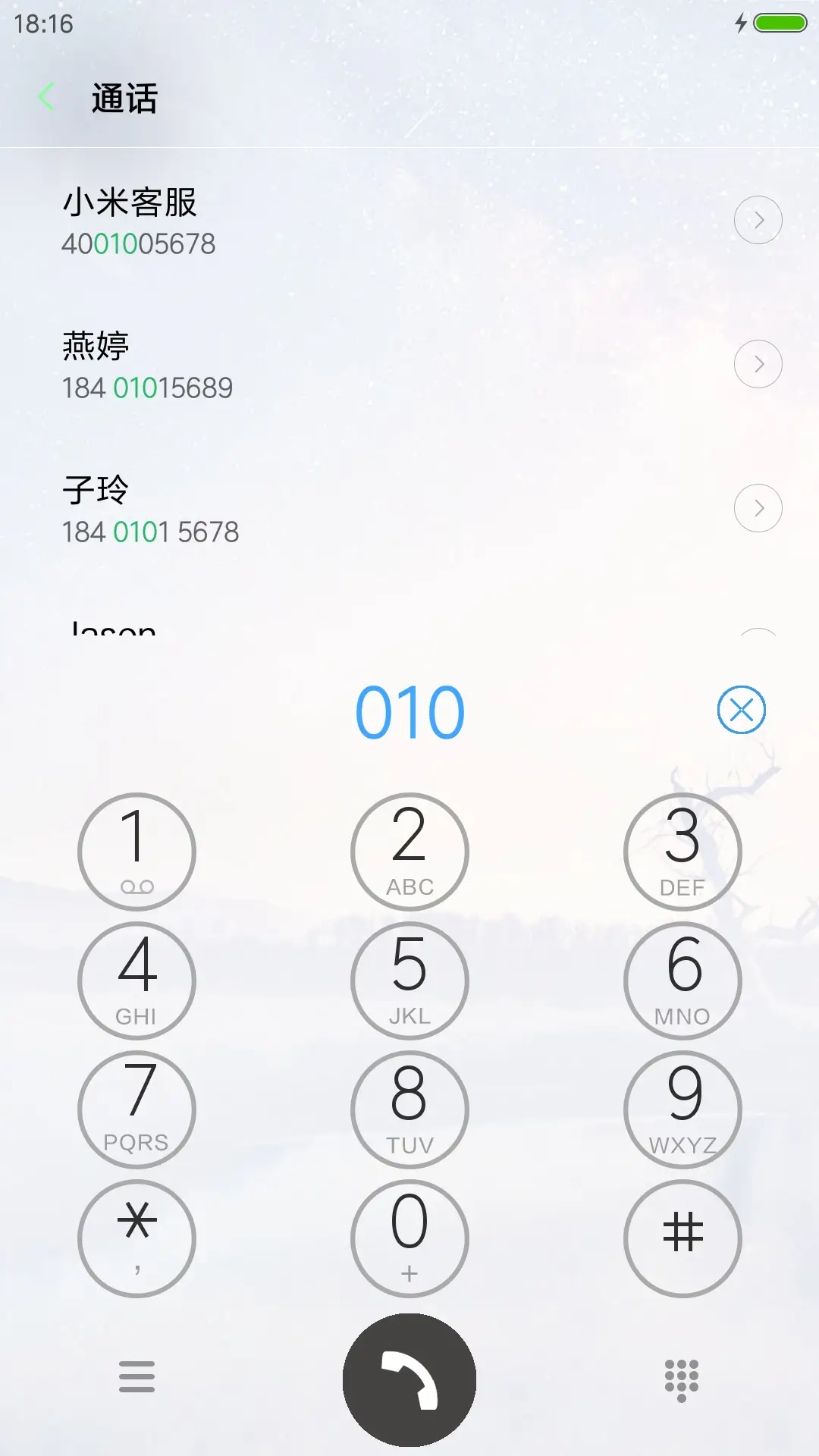
Task: Open the chevron next to 燕婷
Action: 758,364
